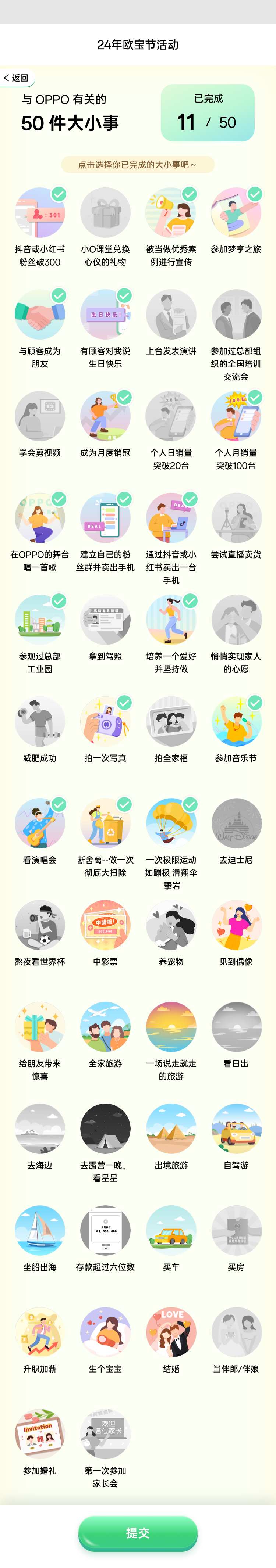The image size is (276, 1568).
Task: Mark 上台发表演讲 as completed
Action: click(171, 314)
